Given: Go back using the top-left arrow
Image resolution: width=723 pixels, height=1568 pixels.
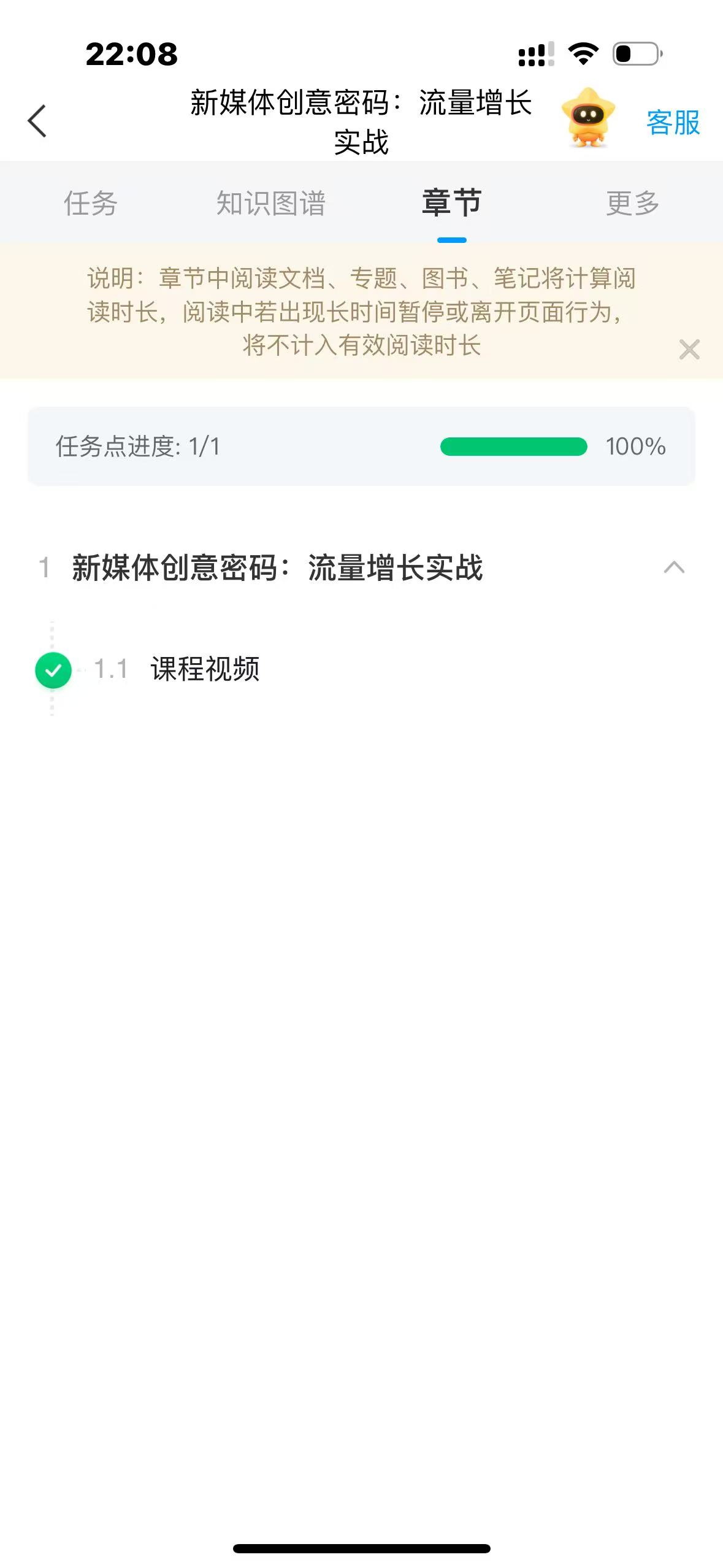Looking at the screenshot, I should pos(37,121).
